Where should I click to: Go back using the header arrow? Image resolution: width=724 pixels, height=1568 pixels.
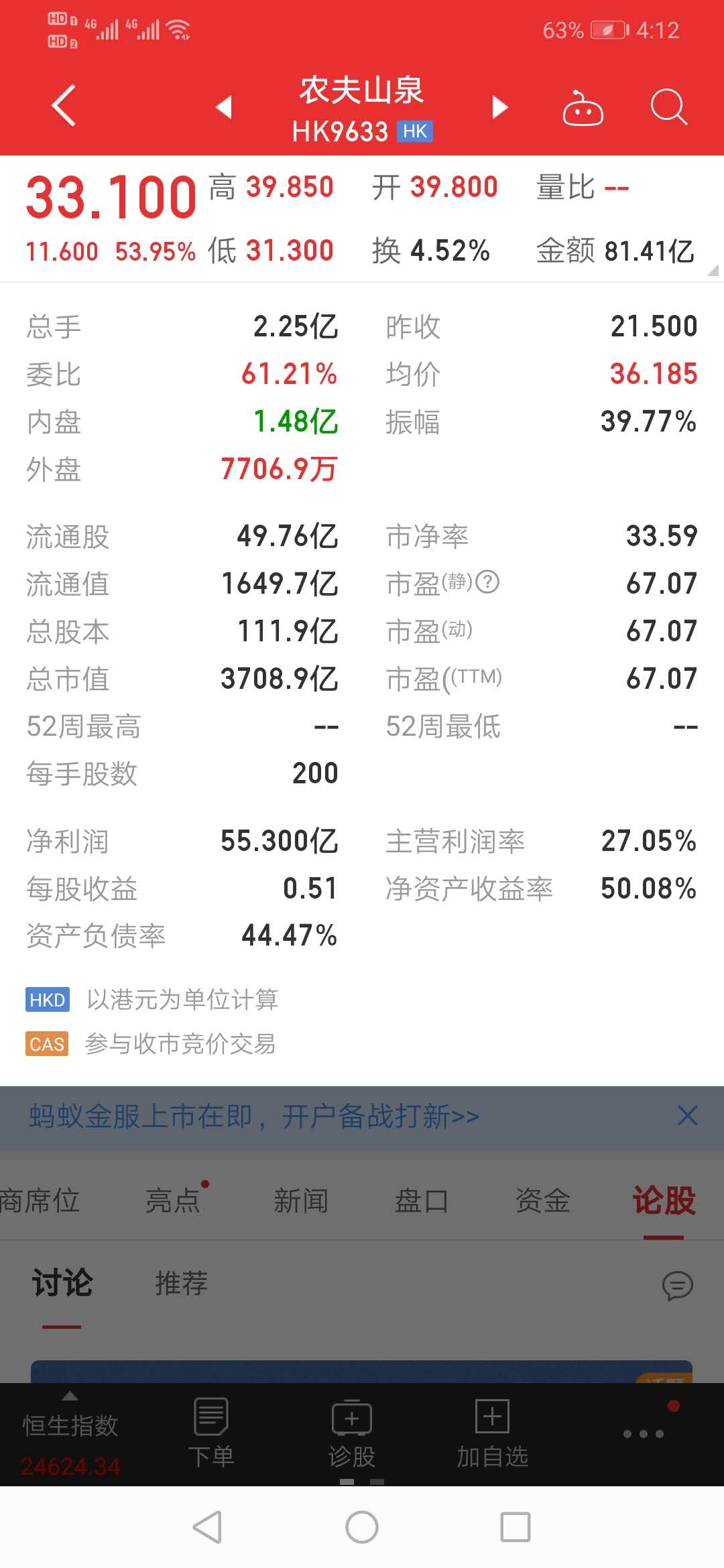[x=64, y=106]
